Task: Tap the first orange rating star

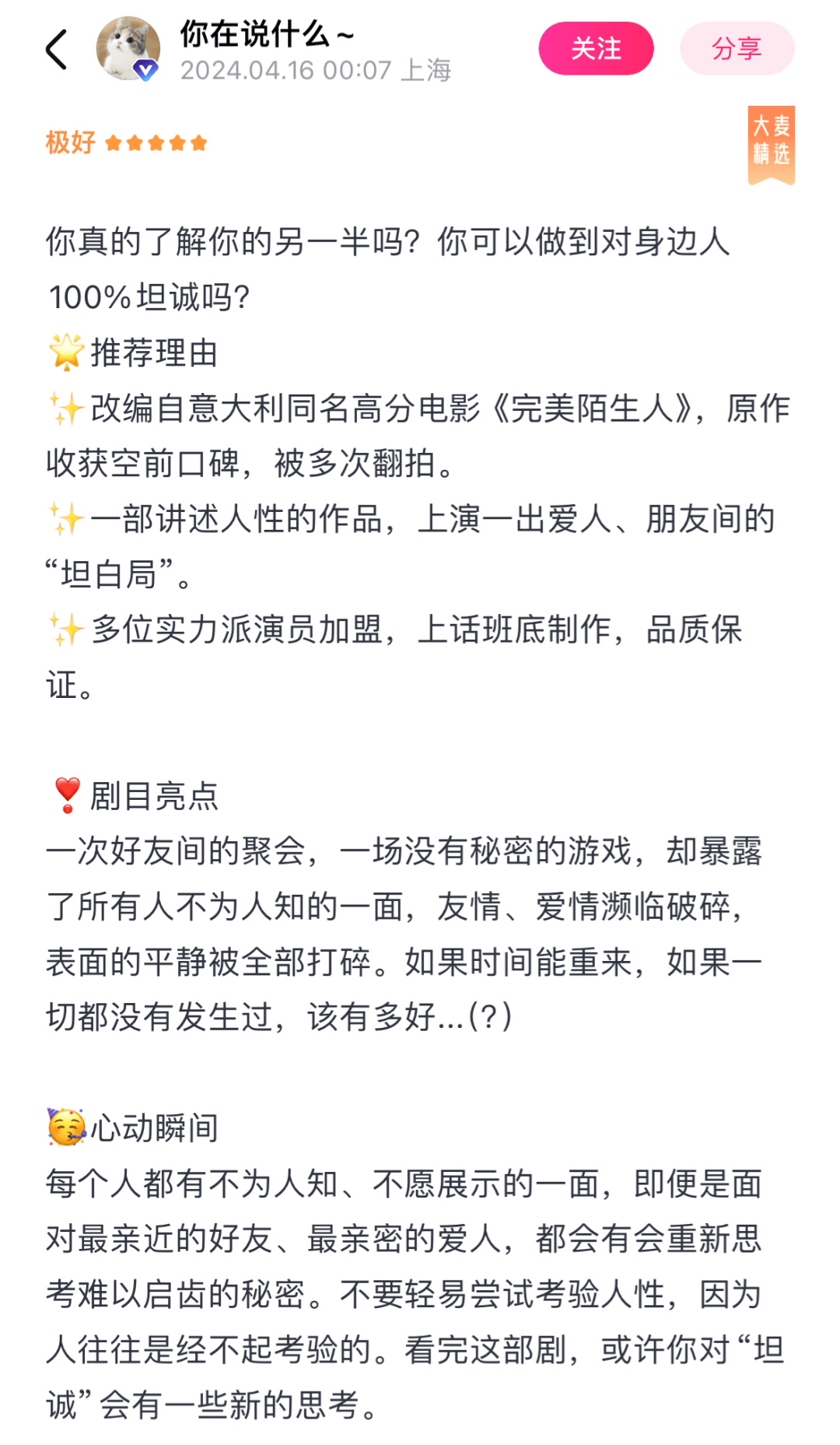Action: 115,143
